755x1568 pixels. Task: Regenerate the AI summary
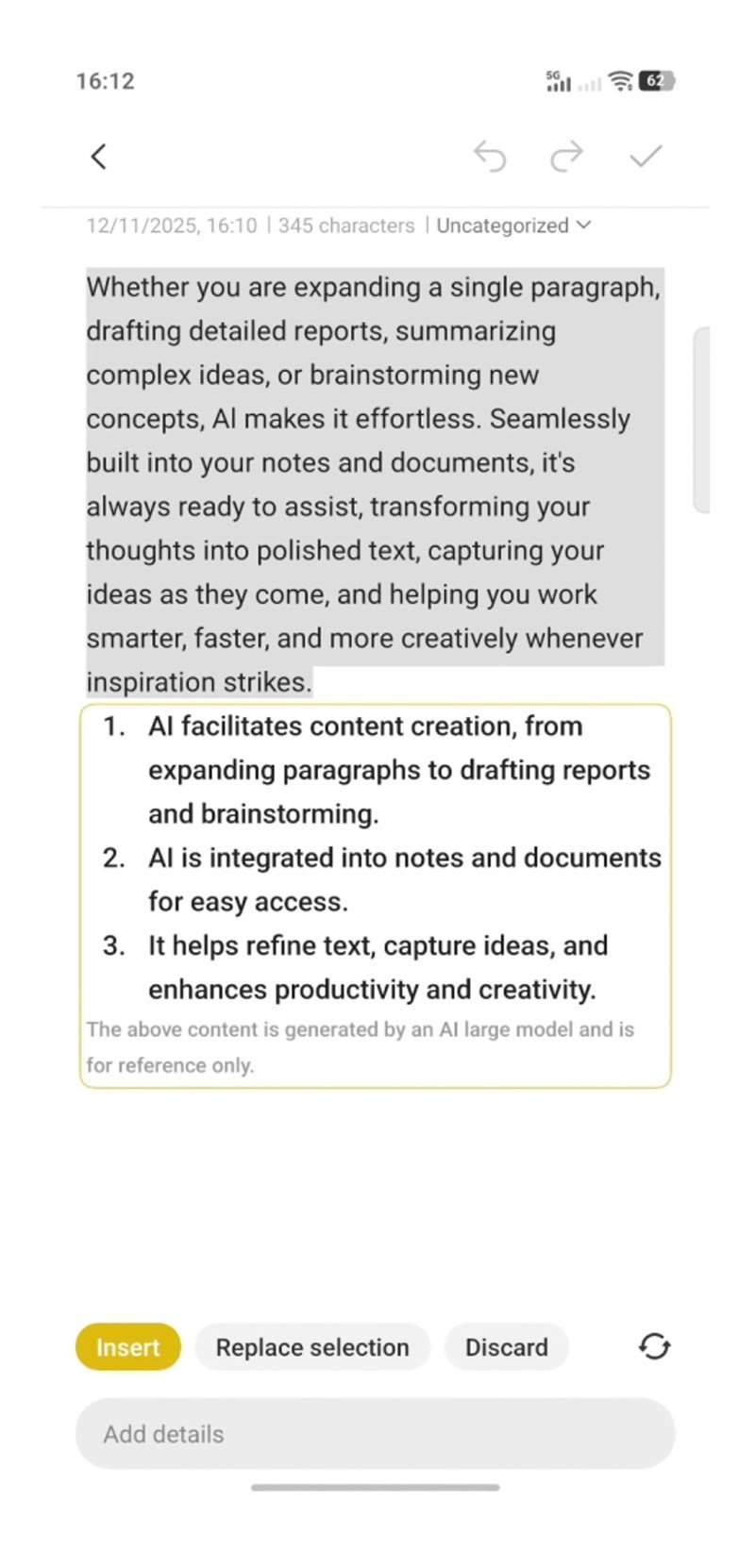tap(655, 1346)
